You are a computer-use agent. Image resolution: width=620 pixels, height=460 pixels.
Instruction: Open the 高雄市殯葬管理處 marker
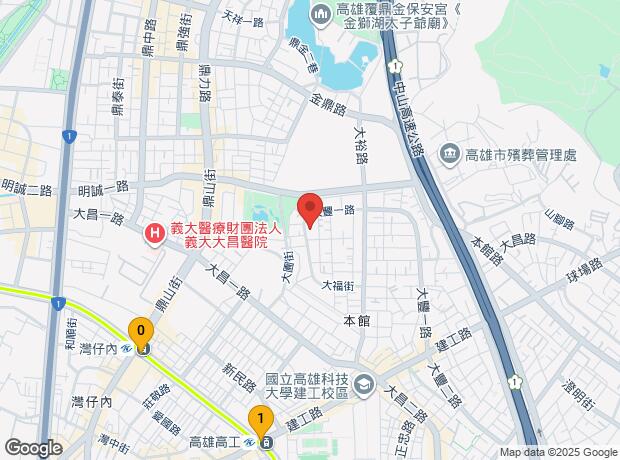click(x=450, y=155)
